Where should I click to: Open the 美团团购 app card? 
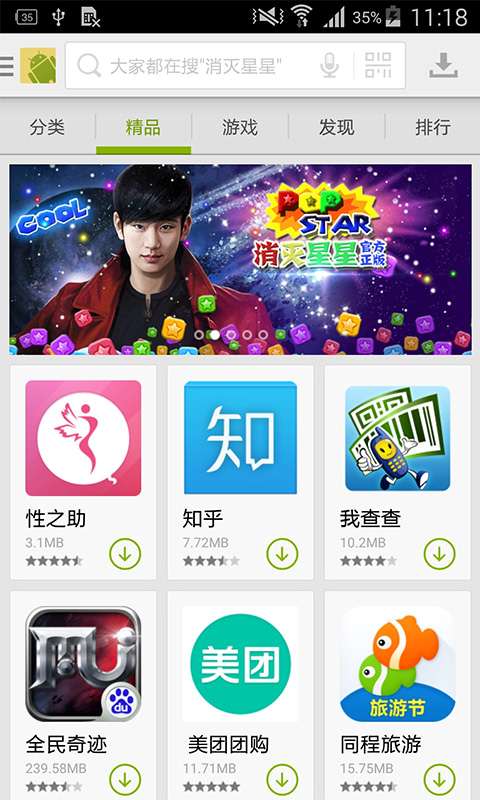[240, 696]
